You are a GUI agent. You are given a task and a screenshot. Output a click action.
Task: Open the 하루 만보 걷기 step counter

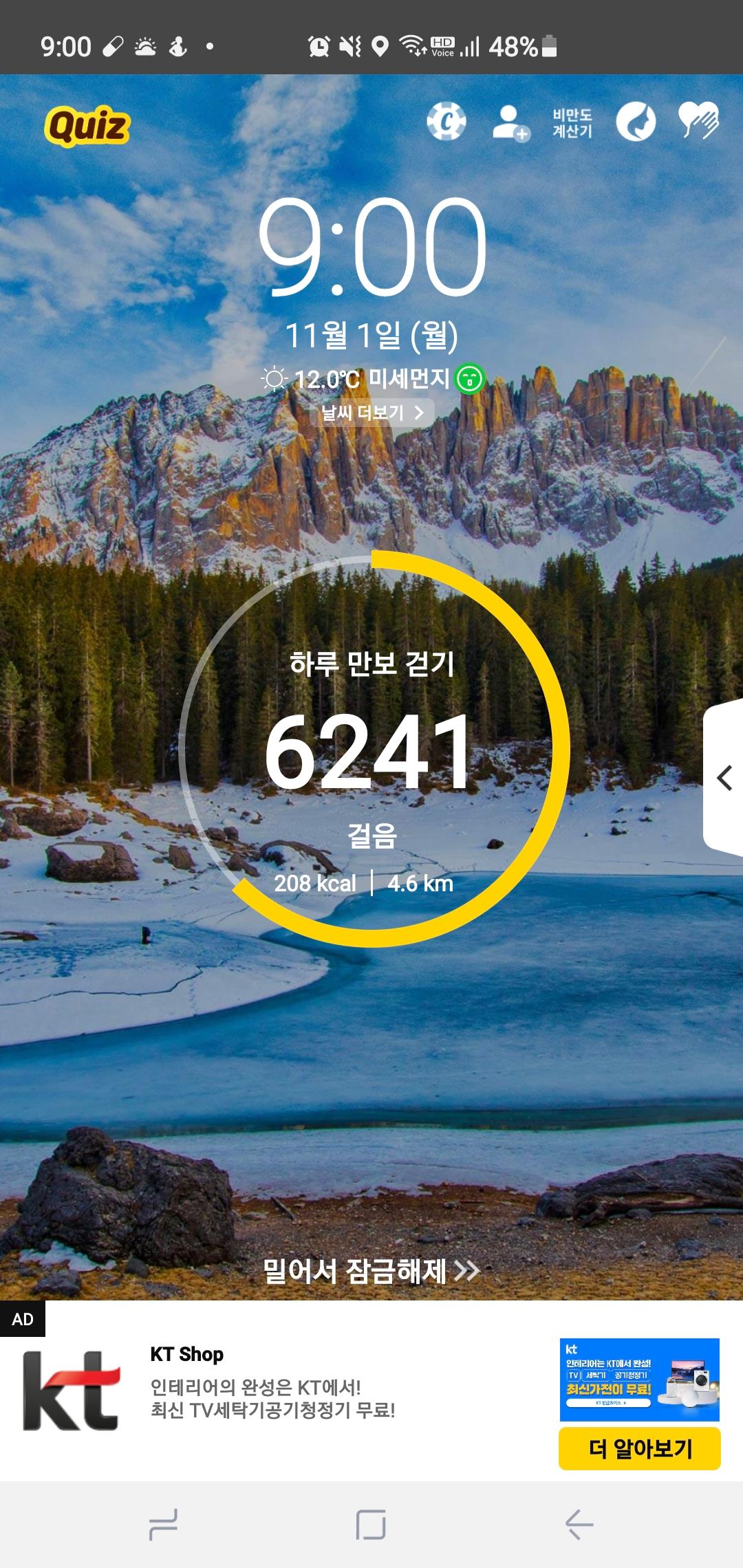click(372, 750)
